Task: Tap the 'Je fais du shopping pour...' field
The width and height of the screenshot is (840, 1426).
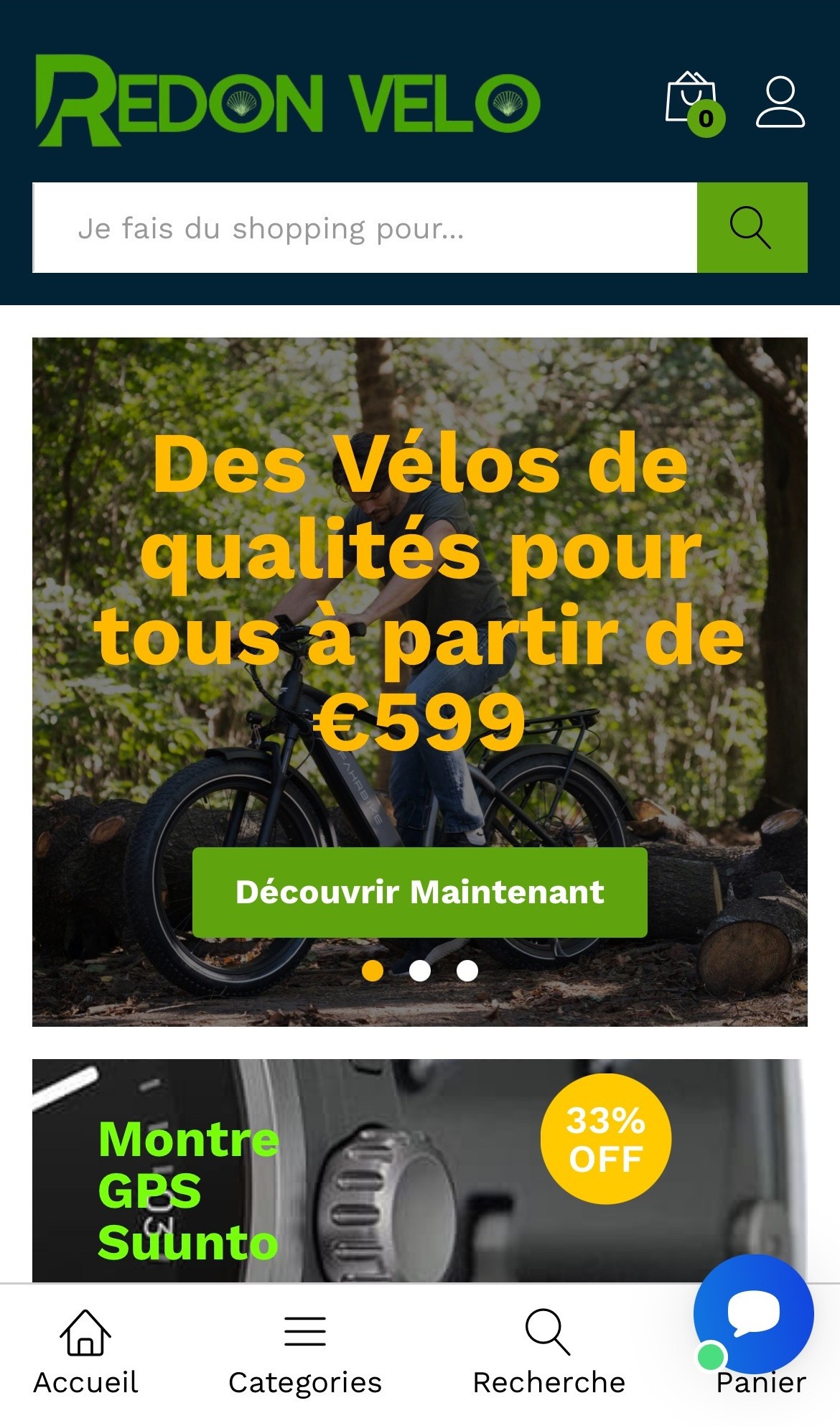Action: (x=365, y=228)
